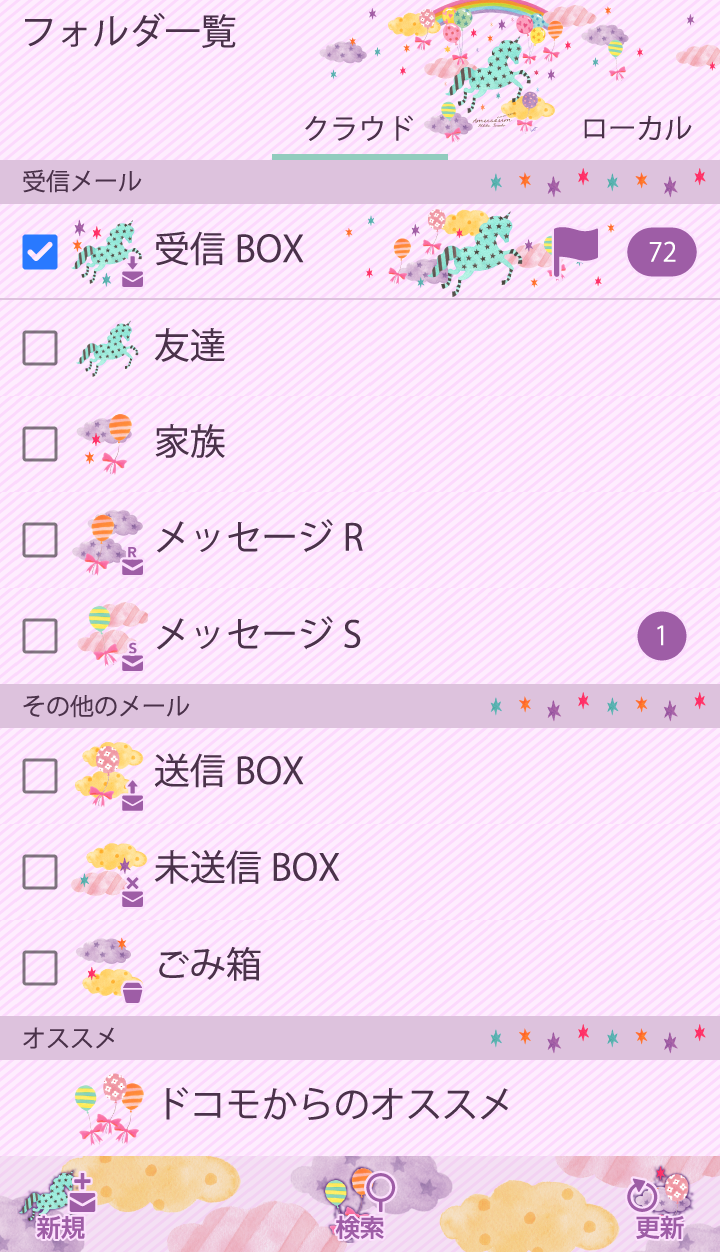Refresh the folders with 更新

point(659,1208)
